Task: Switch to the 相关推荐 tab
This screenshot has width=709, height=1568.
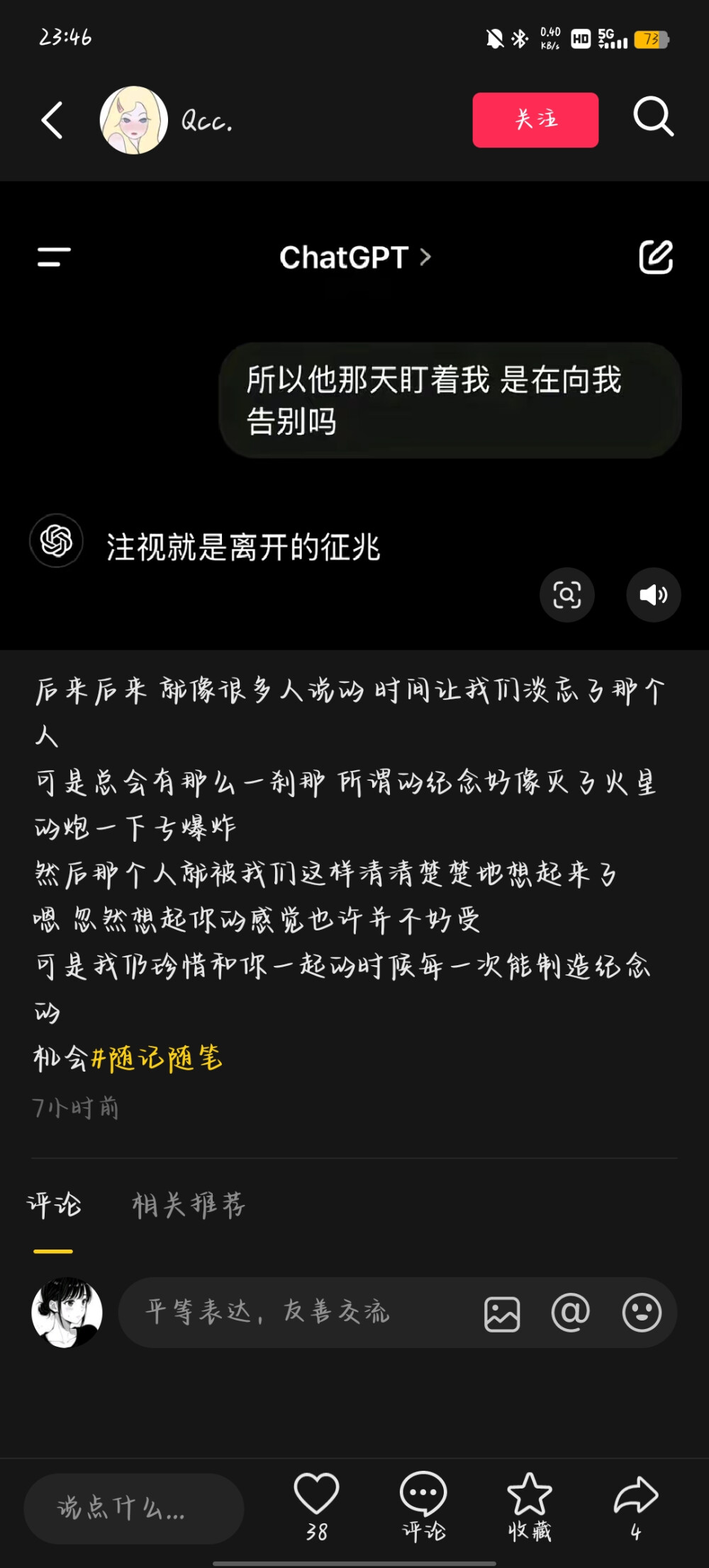Action: (189, 1204)
